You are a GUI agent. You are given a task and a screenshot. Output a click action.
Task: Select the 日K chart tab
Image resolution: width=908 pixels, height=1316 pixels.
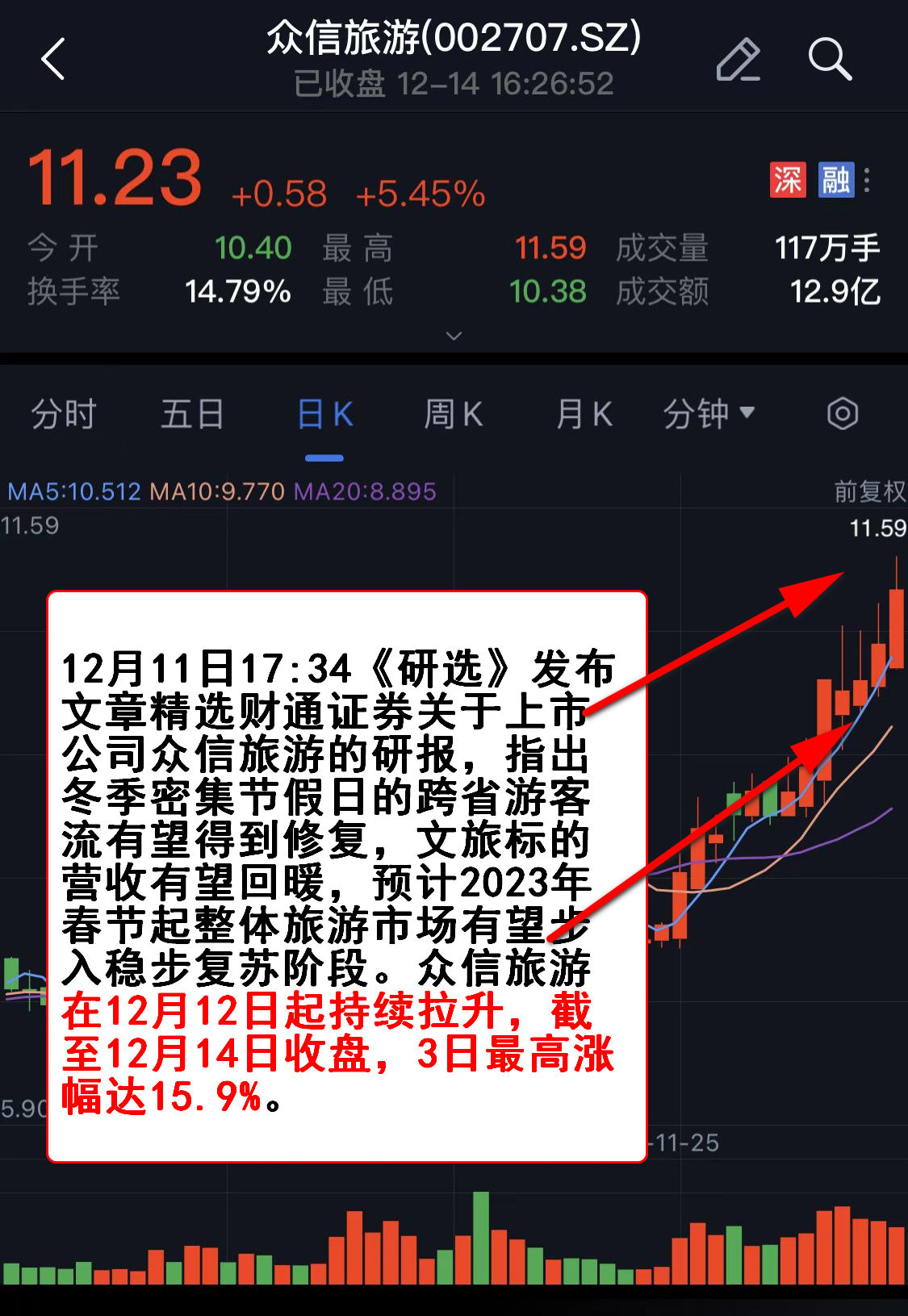pyautogui.click(x=324, y=415)
